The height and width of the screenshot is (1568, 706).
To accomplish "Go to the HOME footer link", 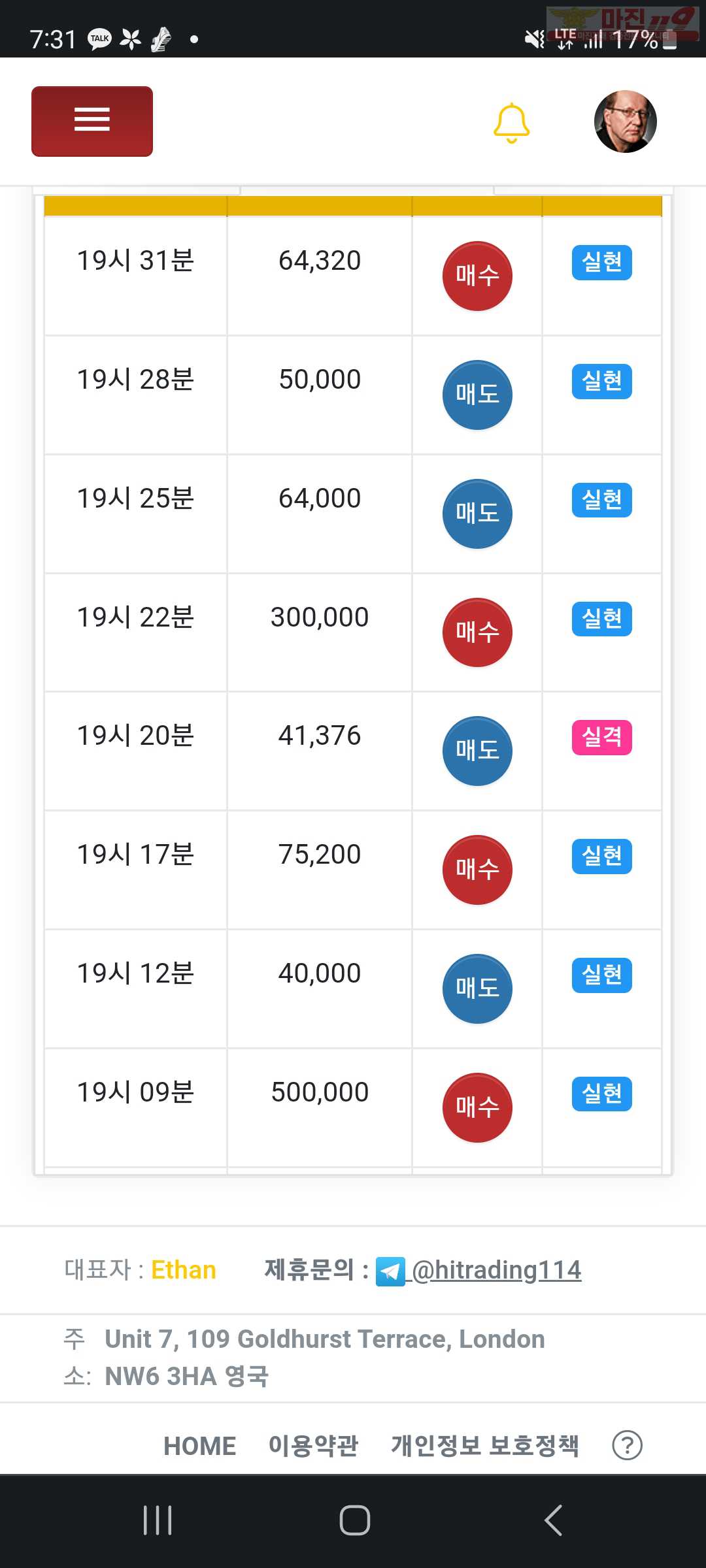I will pos(199,1445).
